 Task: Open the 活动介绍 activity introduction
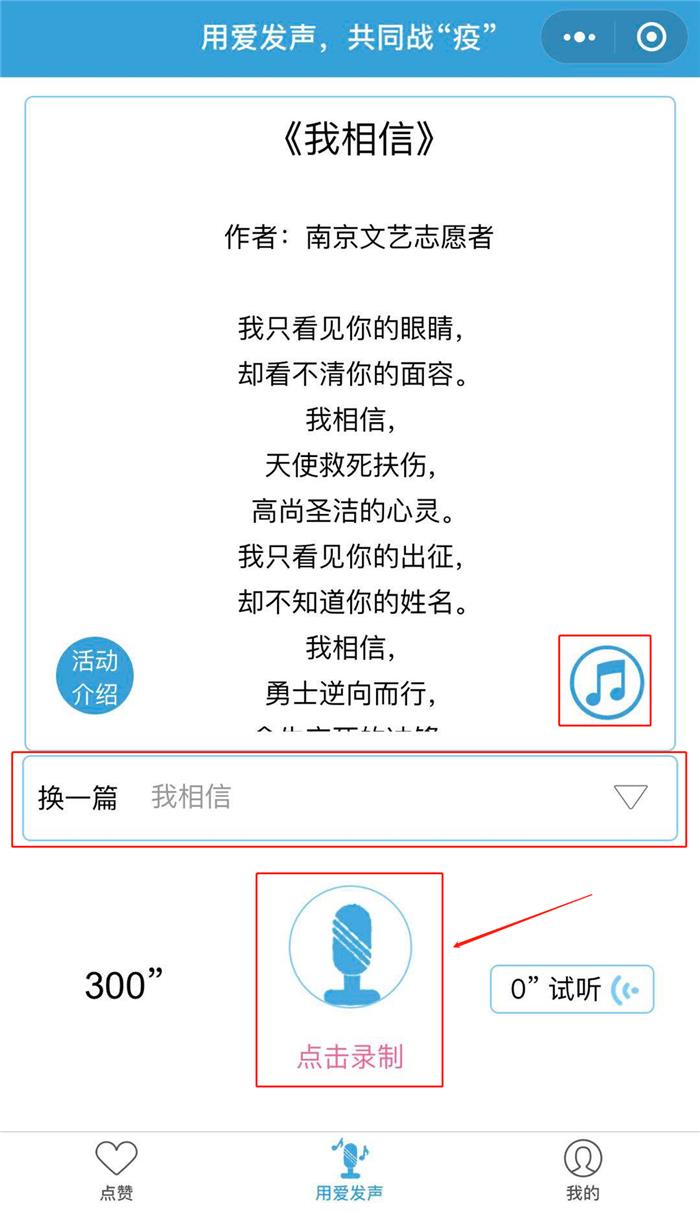[x=94, y=677]
